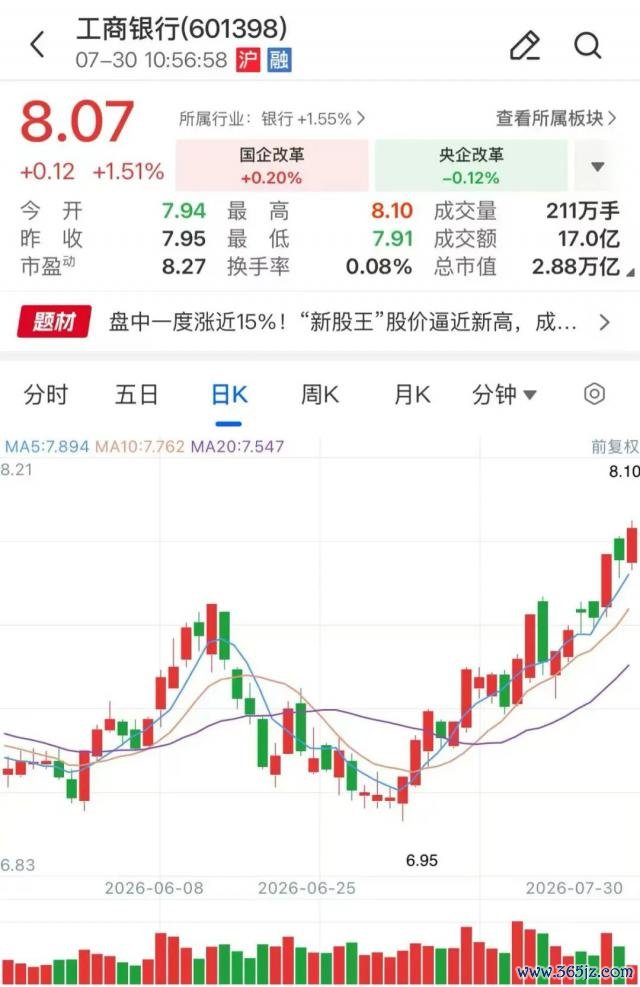
Task: Open the 银行 industry link
Action: [x=271, y=118]
